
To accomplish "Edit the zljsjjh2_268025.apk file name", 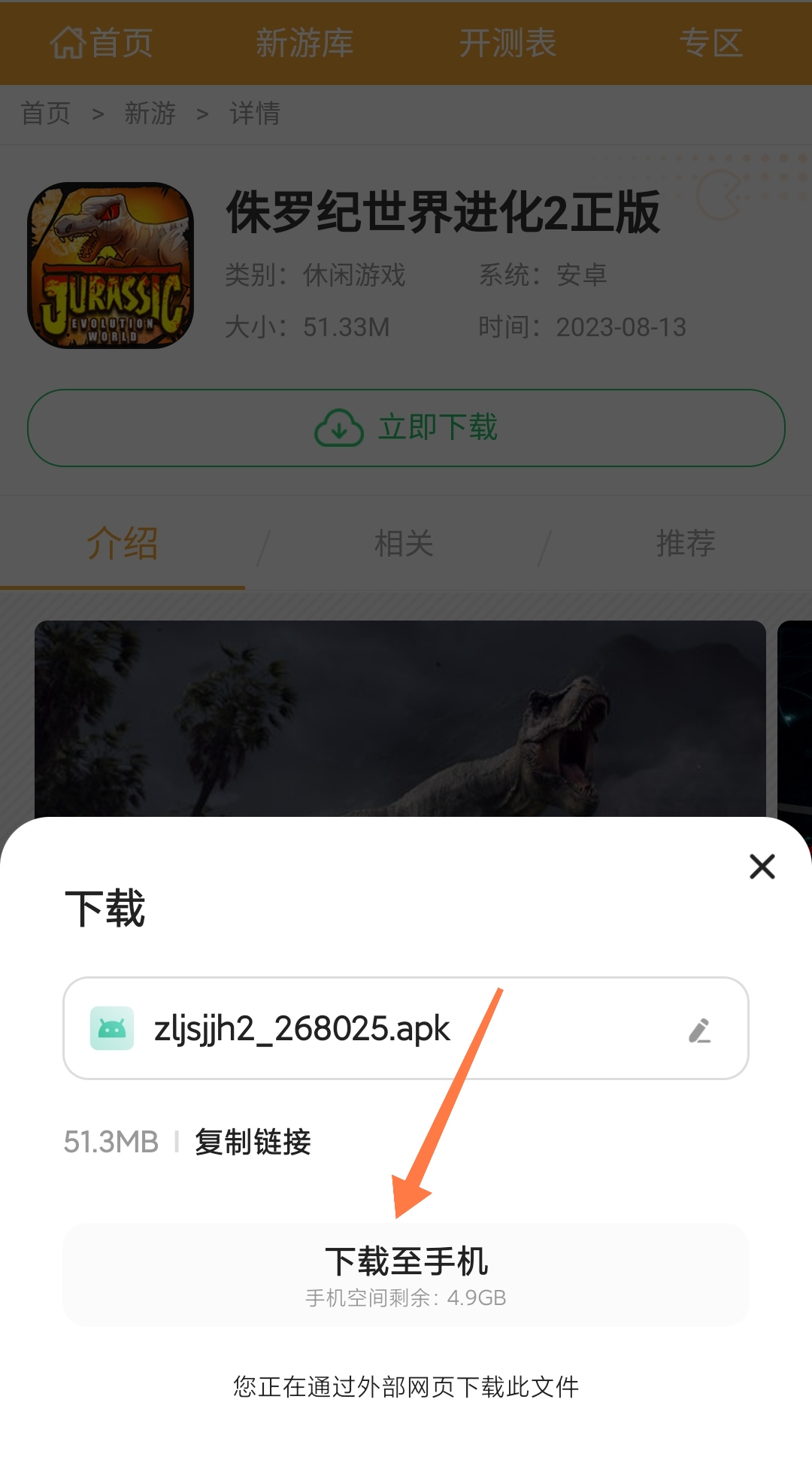I will 700,1030.
